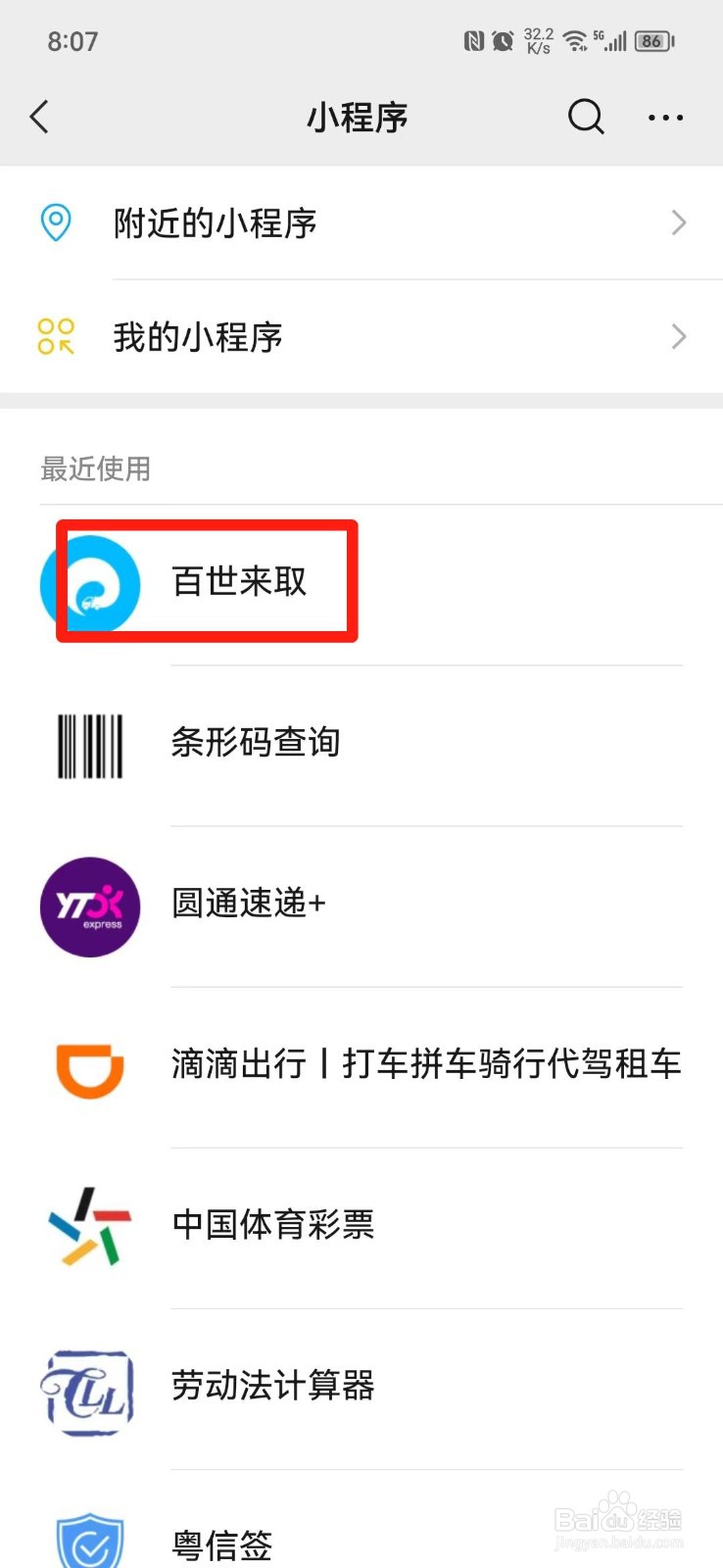This screenshot has width=723, height=1568.
Task: Tap the 最近使用 section header
Action: [95, 469]
